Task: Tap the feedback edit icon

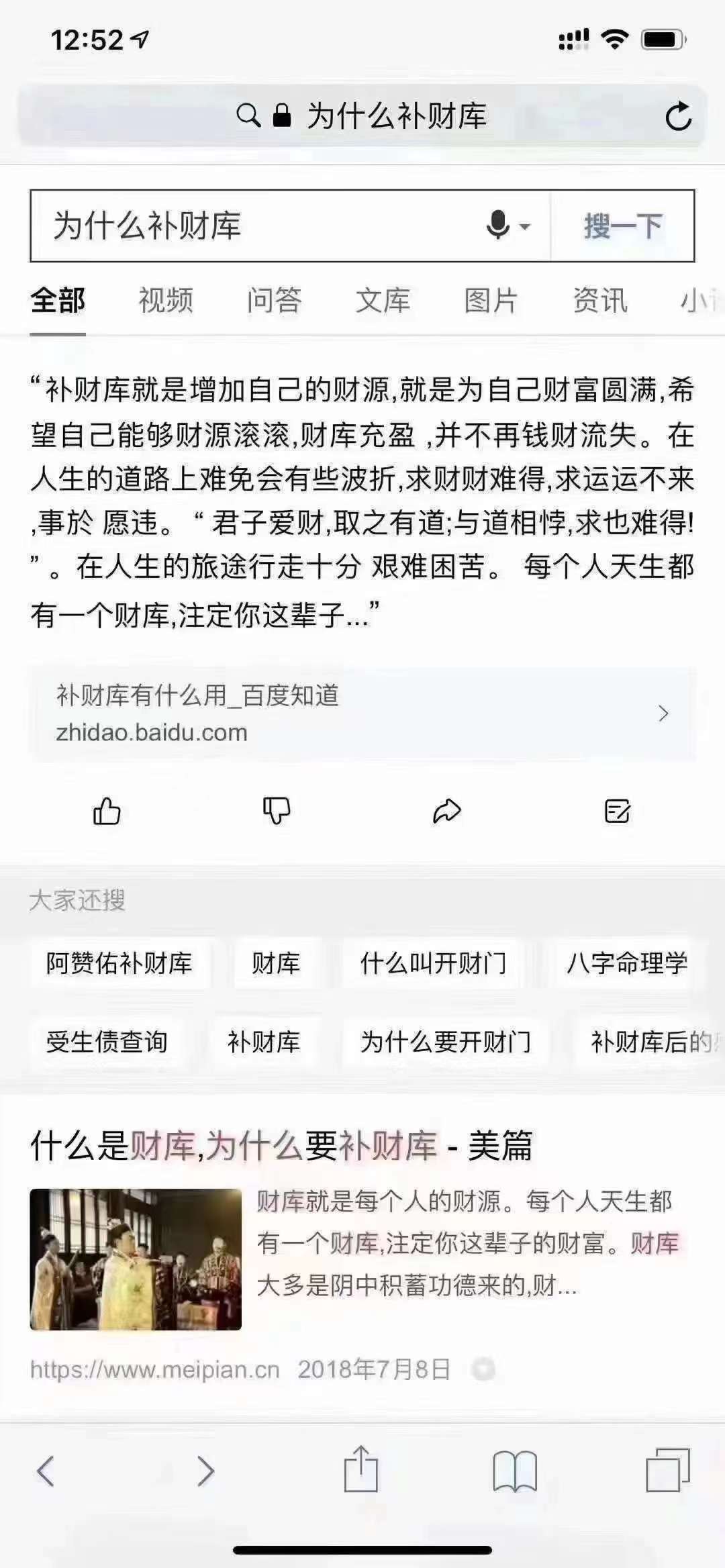Action: 617,812
